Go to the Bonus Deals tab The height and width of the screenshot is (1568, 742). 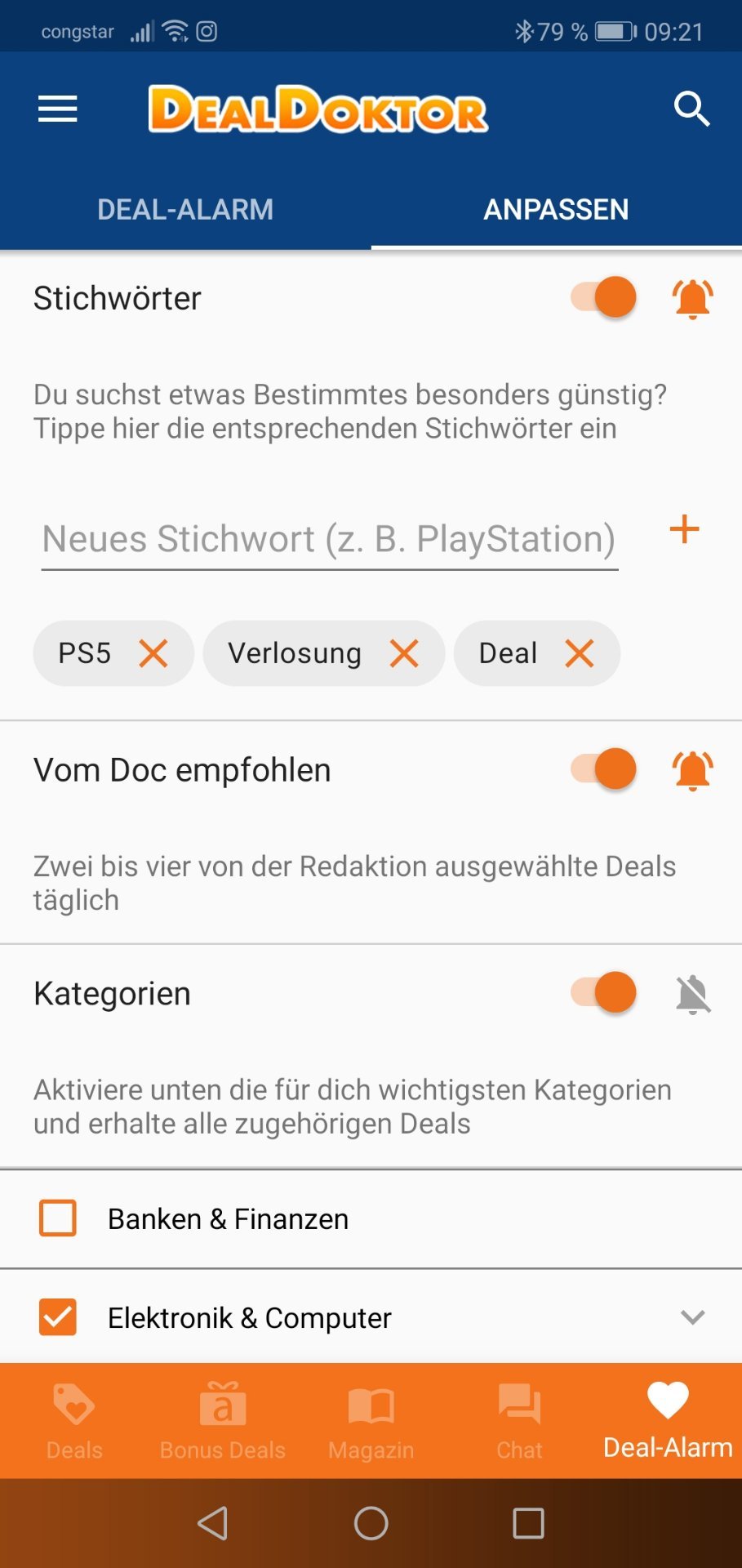coord(223,1421)
